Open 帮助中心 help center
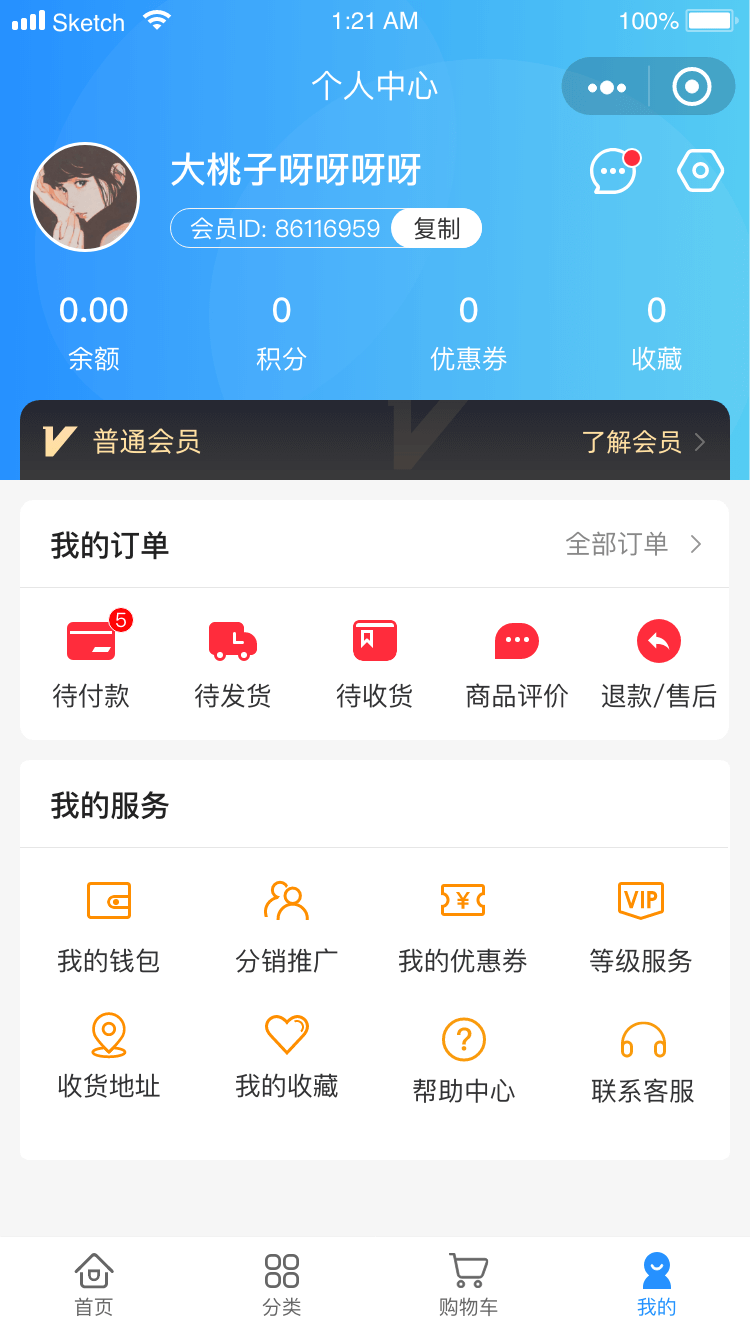This screenshot has width=750, height=1334. click(464, 1058)
